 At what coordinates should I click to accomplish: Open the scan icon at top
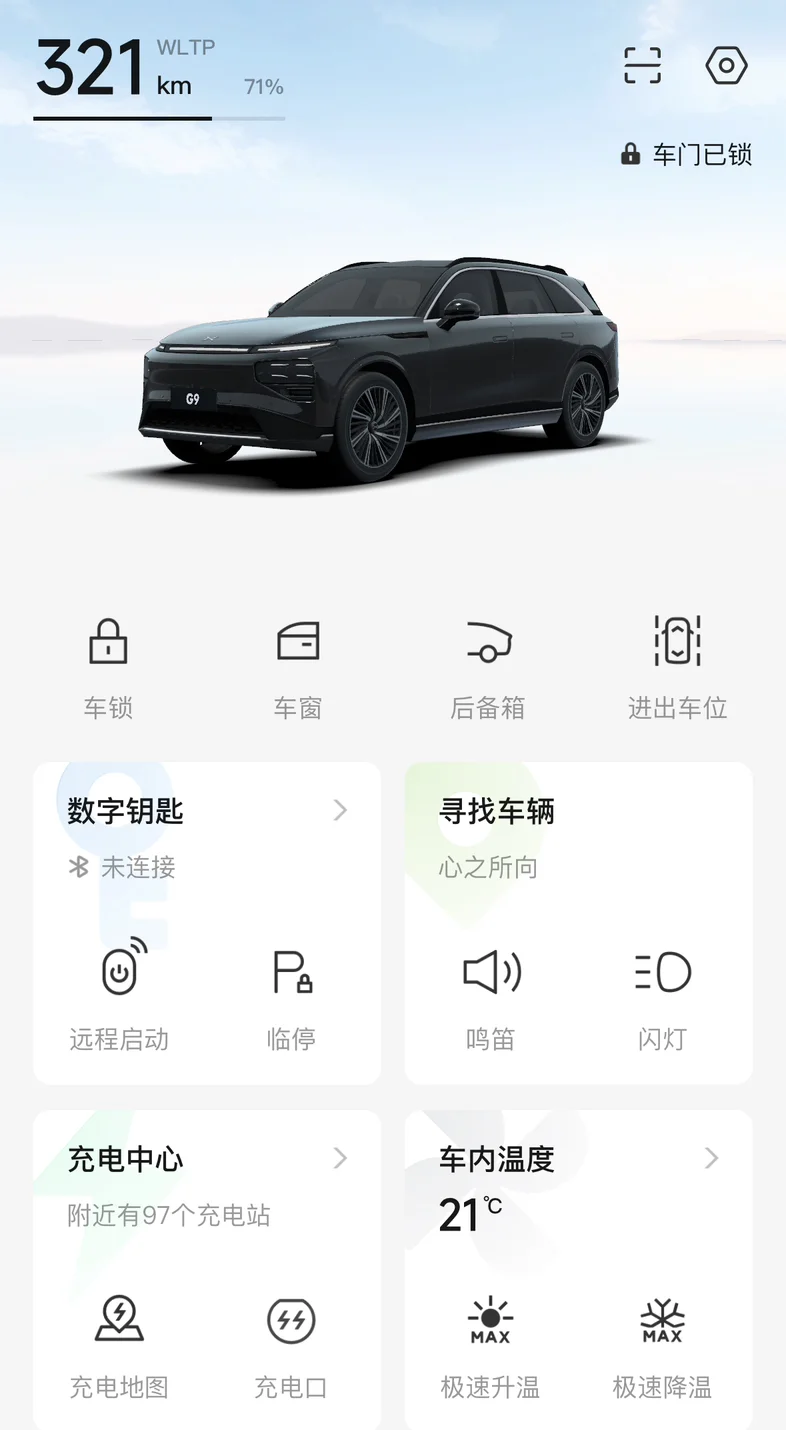coord(642,65)
